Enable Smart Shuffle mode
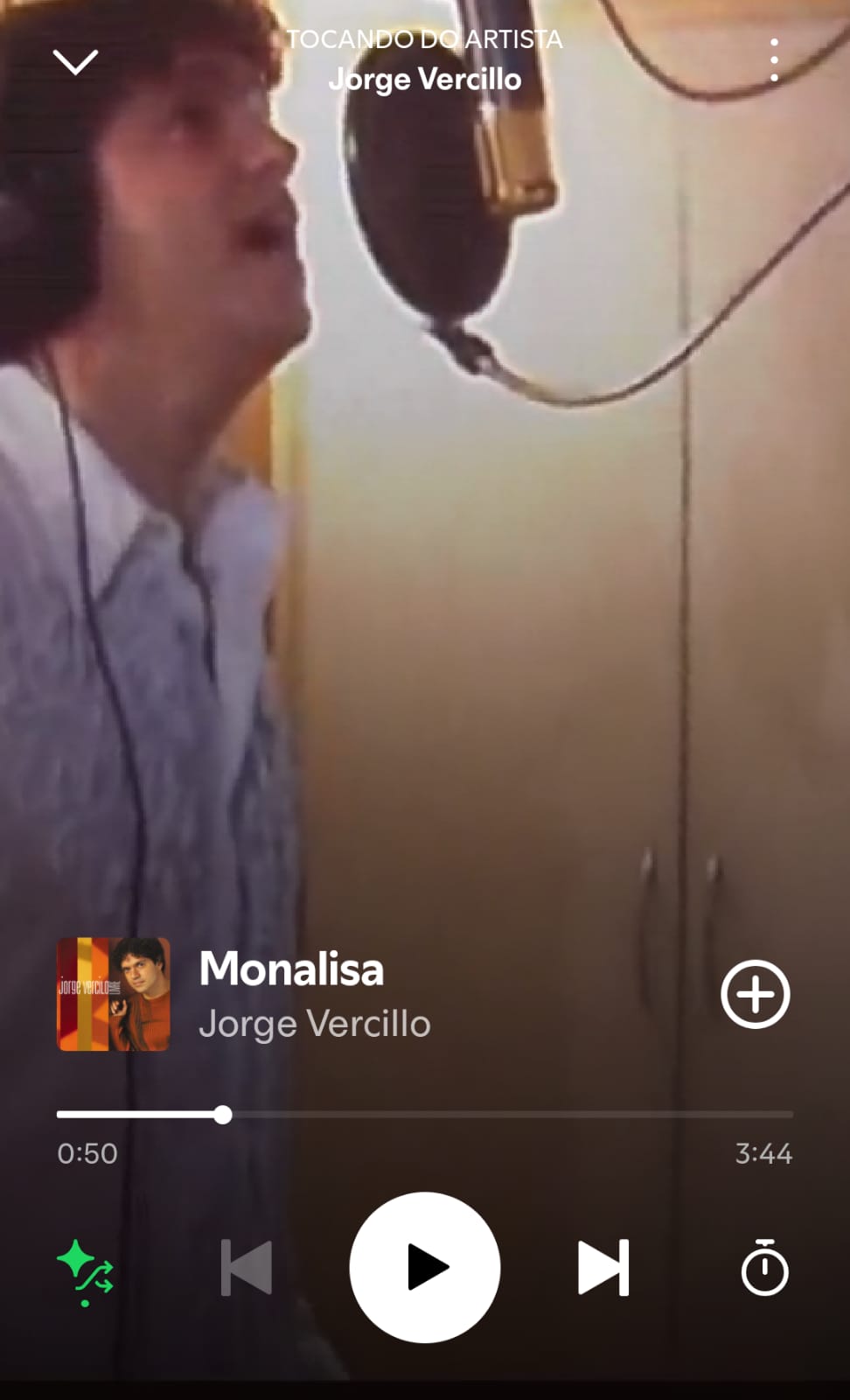 click(83, 1266)
